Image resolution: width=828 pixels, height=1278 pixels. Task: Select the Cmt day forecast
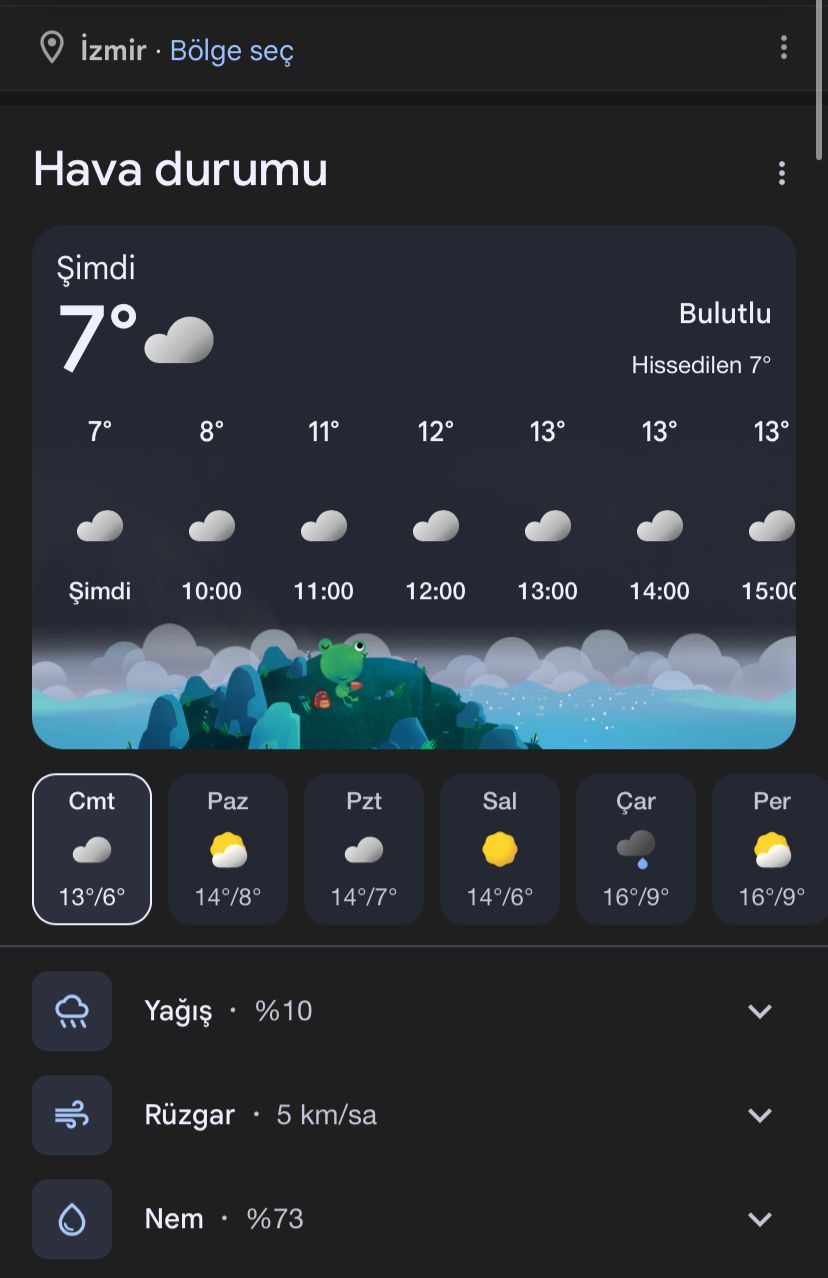tap(92, 849)
